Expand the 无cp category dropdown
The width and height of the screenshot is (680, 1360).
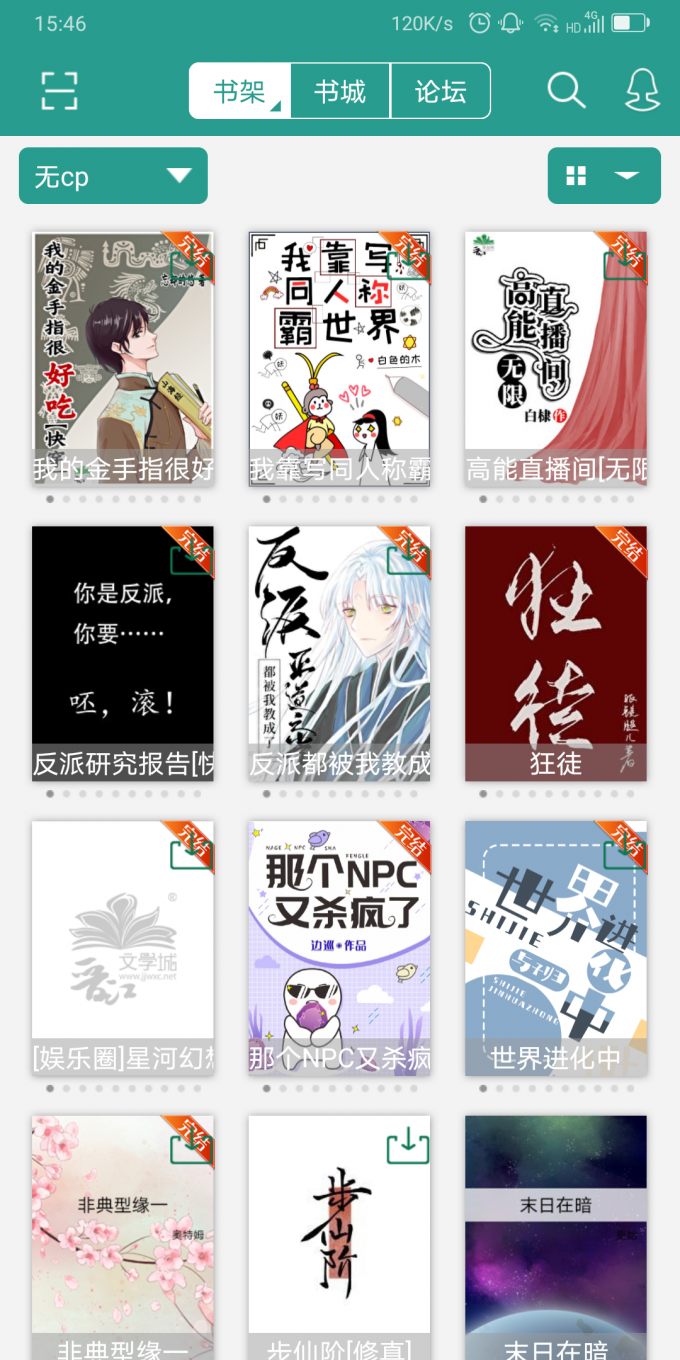click(113, 177)
